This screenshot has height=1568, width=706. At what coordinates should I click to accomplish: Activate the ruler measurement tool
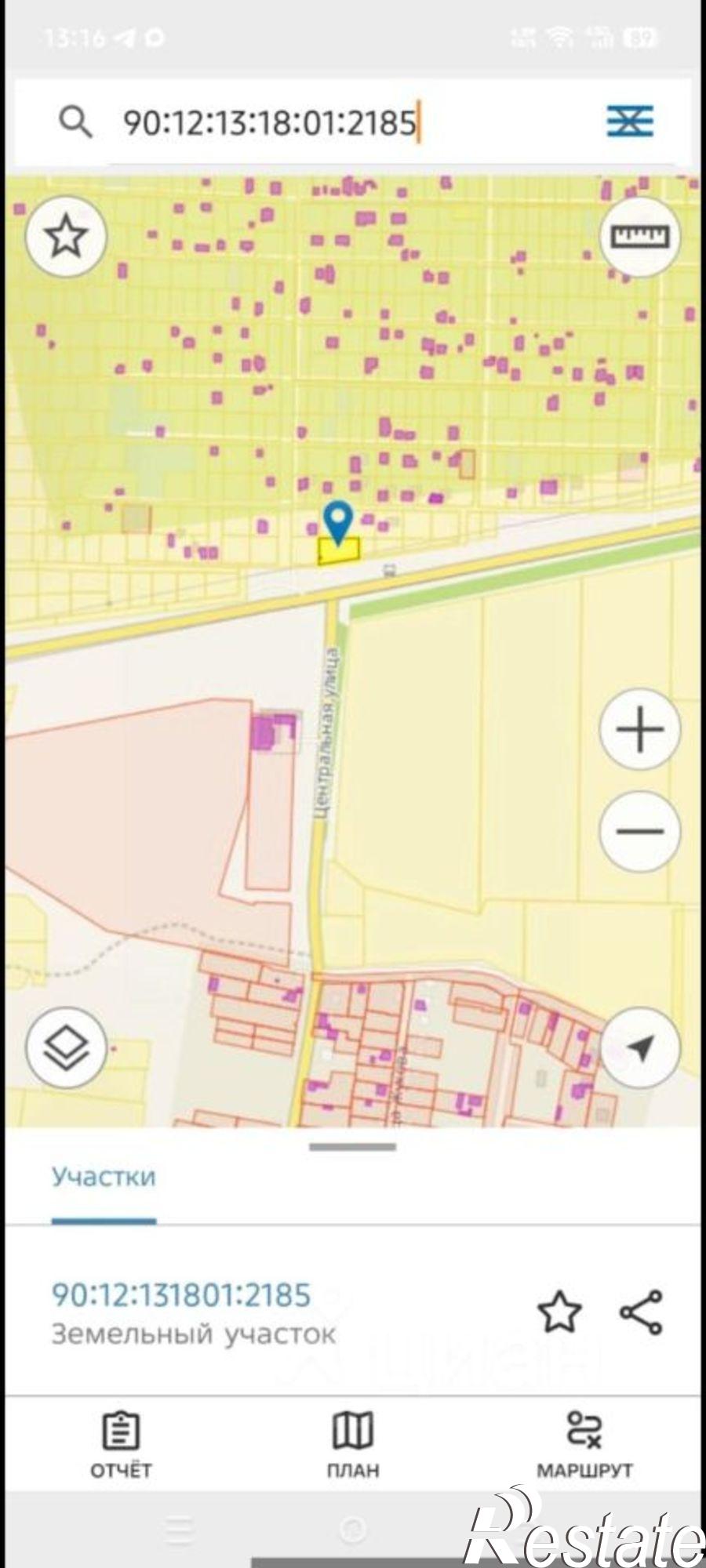[640, 236]
